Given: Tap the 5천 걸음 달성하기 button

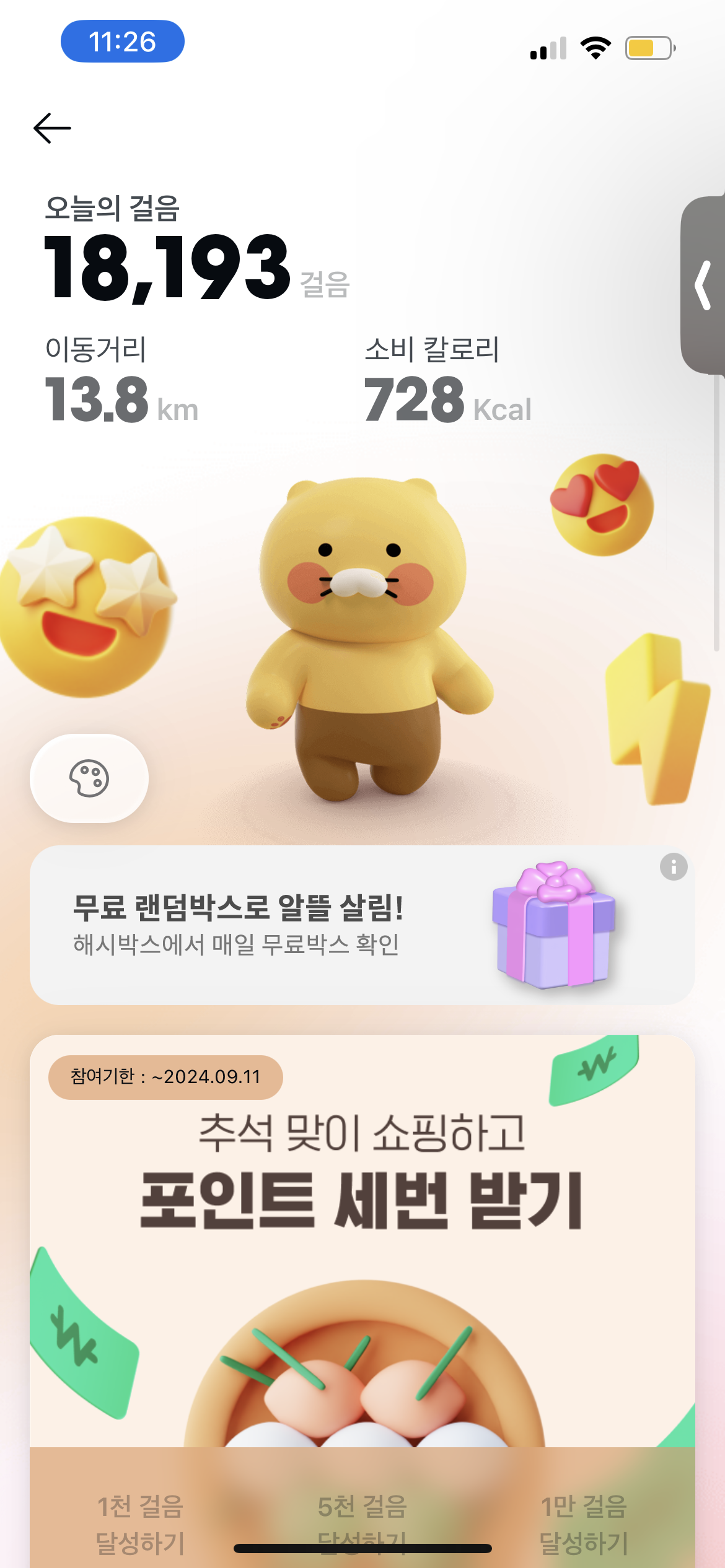Looking at the screenshot, I should pyautogui.click(x=362, y=1524).
